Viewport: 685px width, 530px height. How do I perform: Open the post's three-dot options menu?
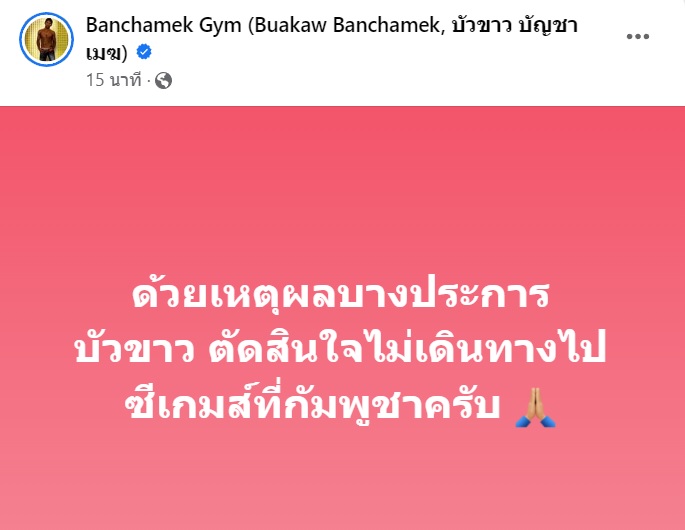(638, 37)
